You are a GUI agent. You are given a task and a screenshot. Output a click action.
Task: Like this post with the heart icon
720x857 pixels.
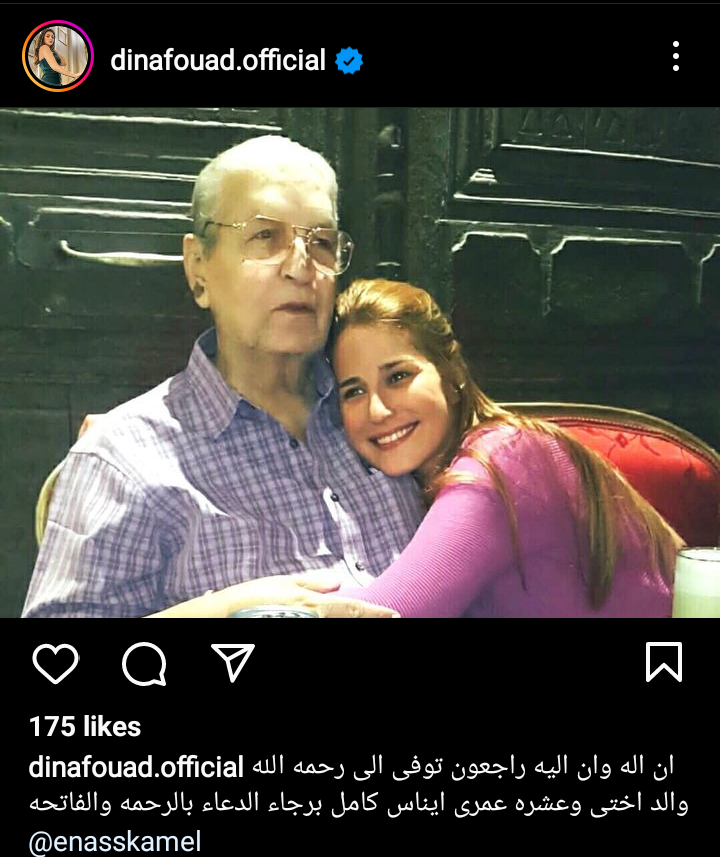[55, 663]
